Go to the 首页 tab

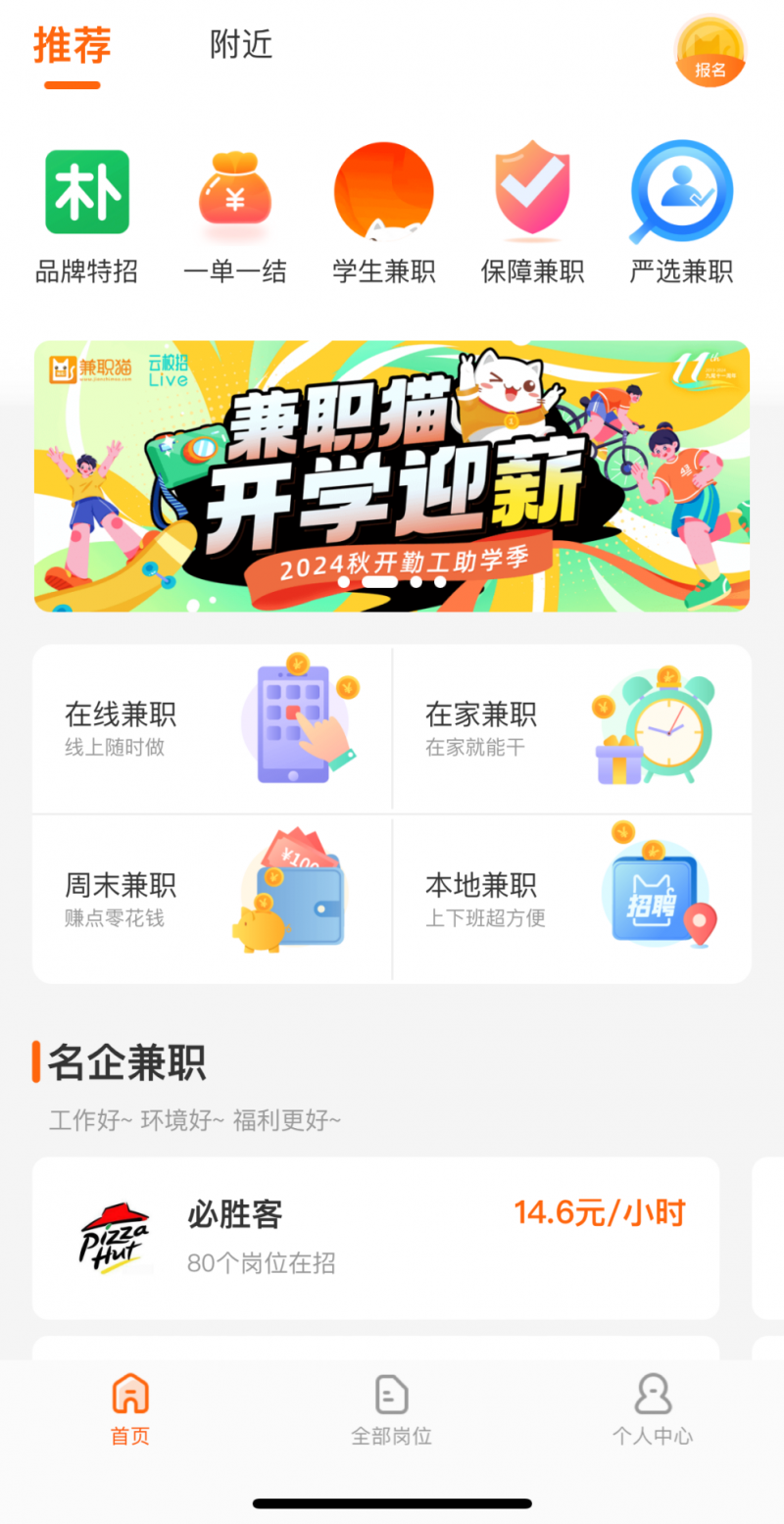pyautogui.click(x=130, y=1410)
